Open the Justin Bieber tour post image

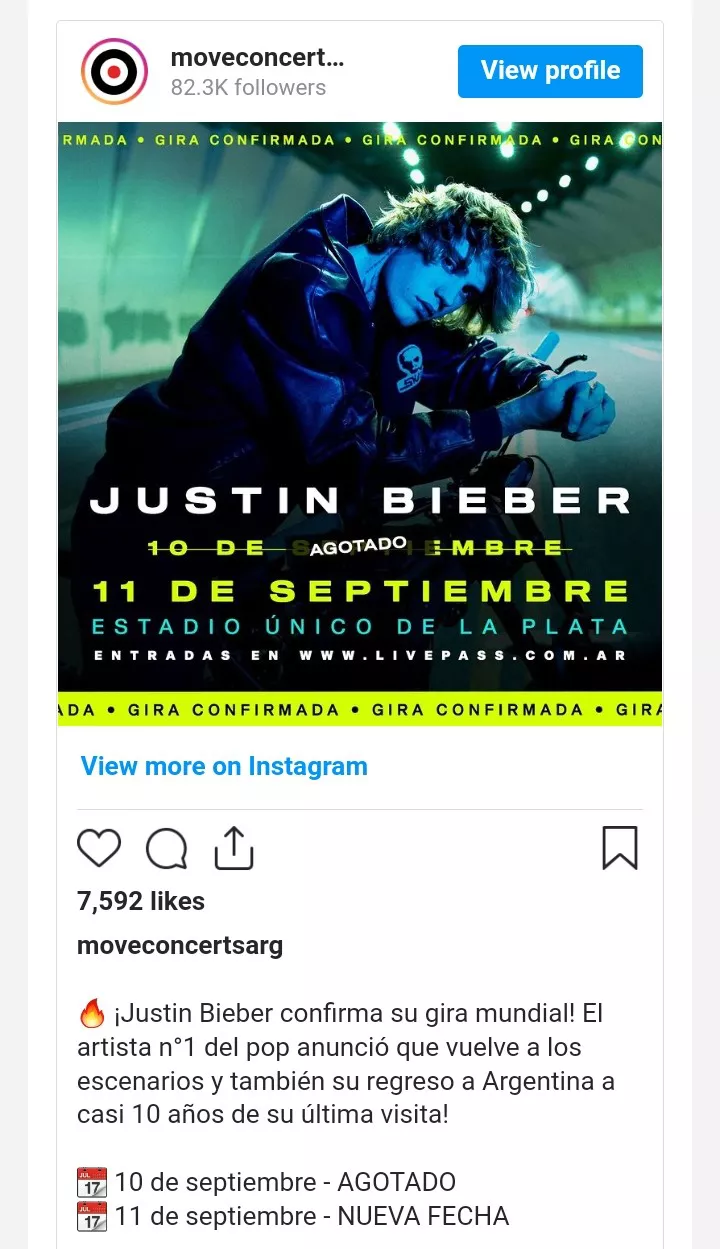coord(360,423)
